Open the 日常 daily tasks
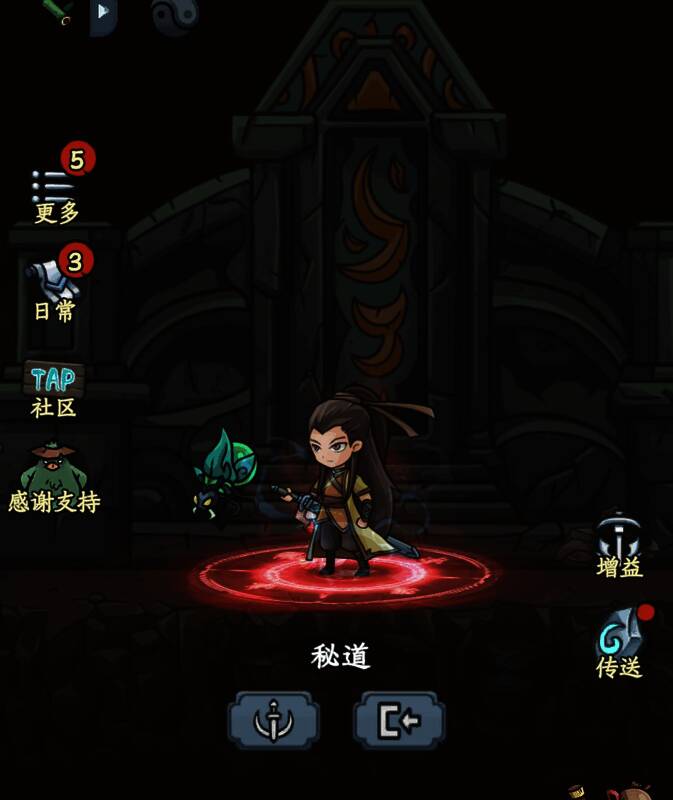 pos(55,288)
